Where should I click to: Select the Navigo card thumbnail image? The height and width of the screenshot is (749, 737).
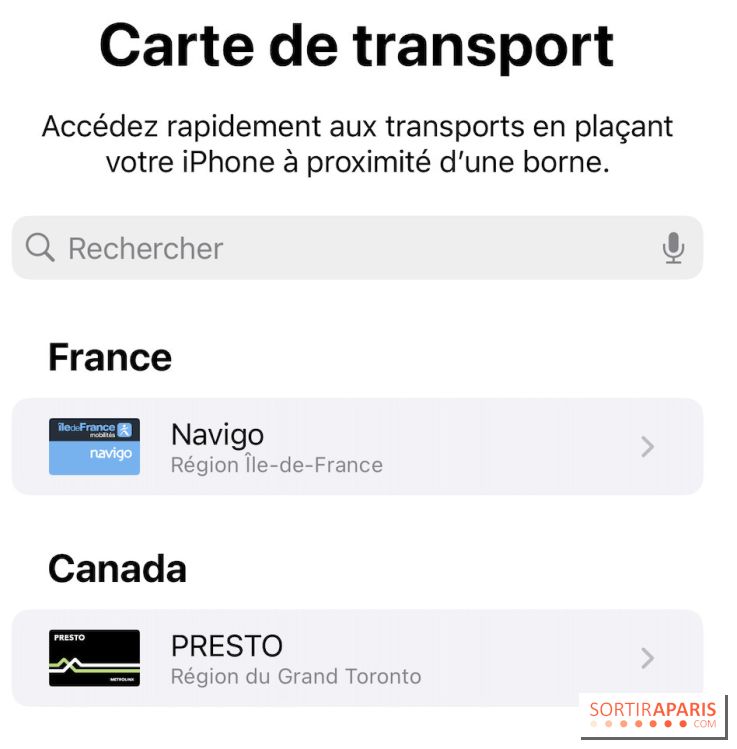coord(94,446)
